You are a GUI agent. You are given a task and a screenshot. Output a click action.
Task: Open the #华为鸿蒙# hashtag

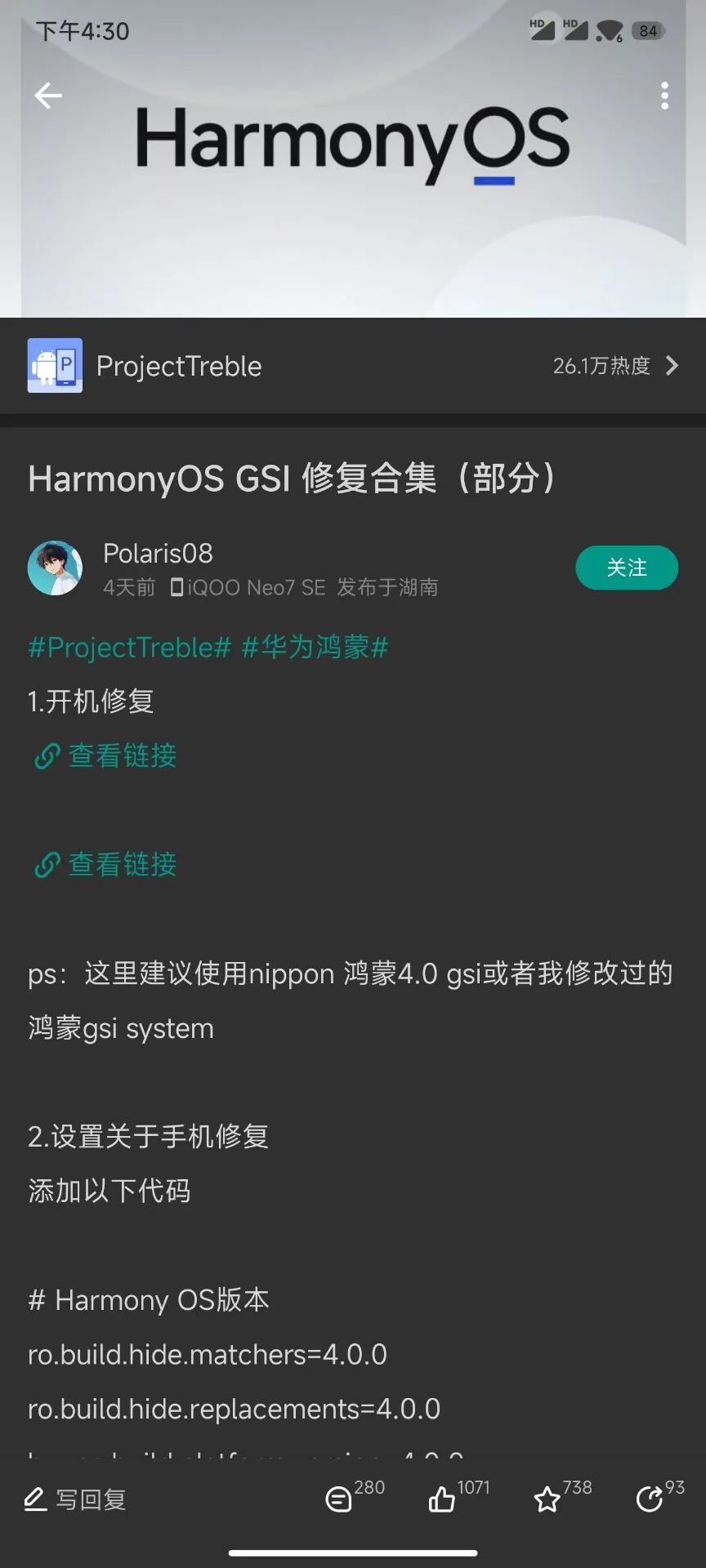[315, 648]
